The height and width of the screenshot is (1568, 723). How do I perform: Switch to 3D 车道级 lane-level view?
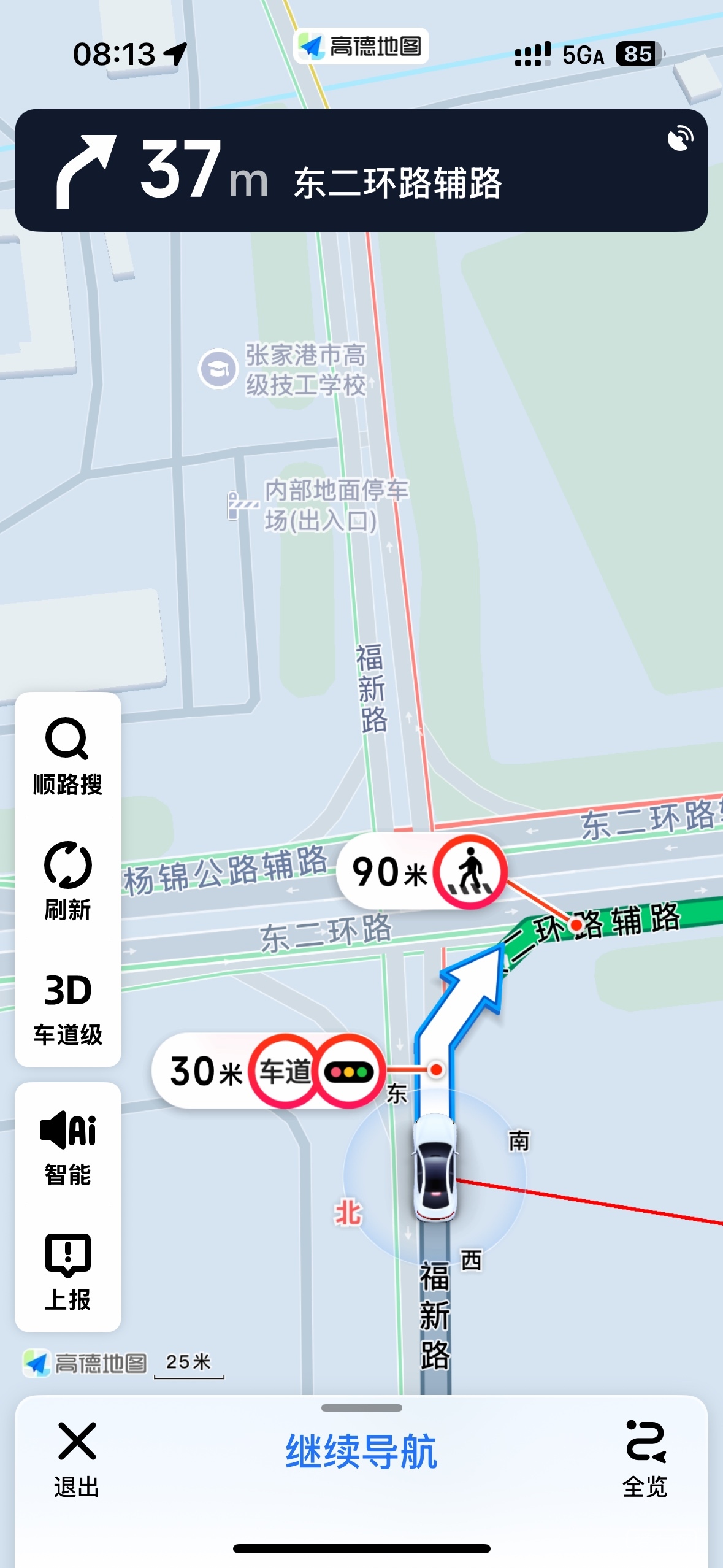pos(67,1007)
